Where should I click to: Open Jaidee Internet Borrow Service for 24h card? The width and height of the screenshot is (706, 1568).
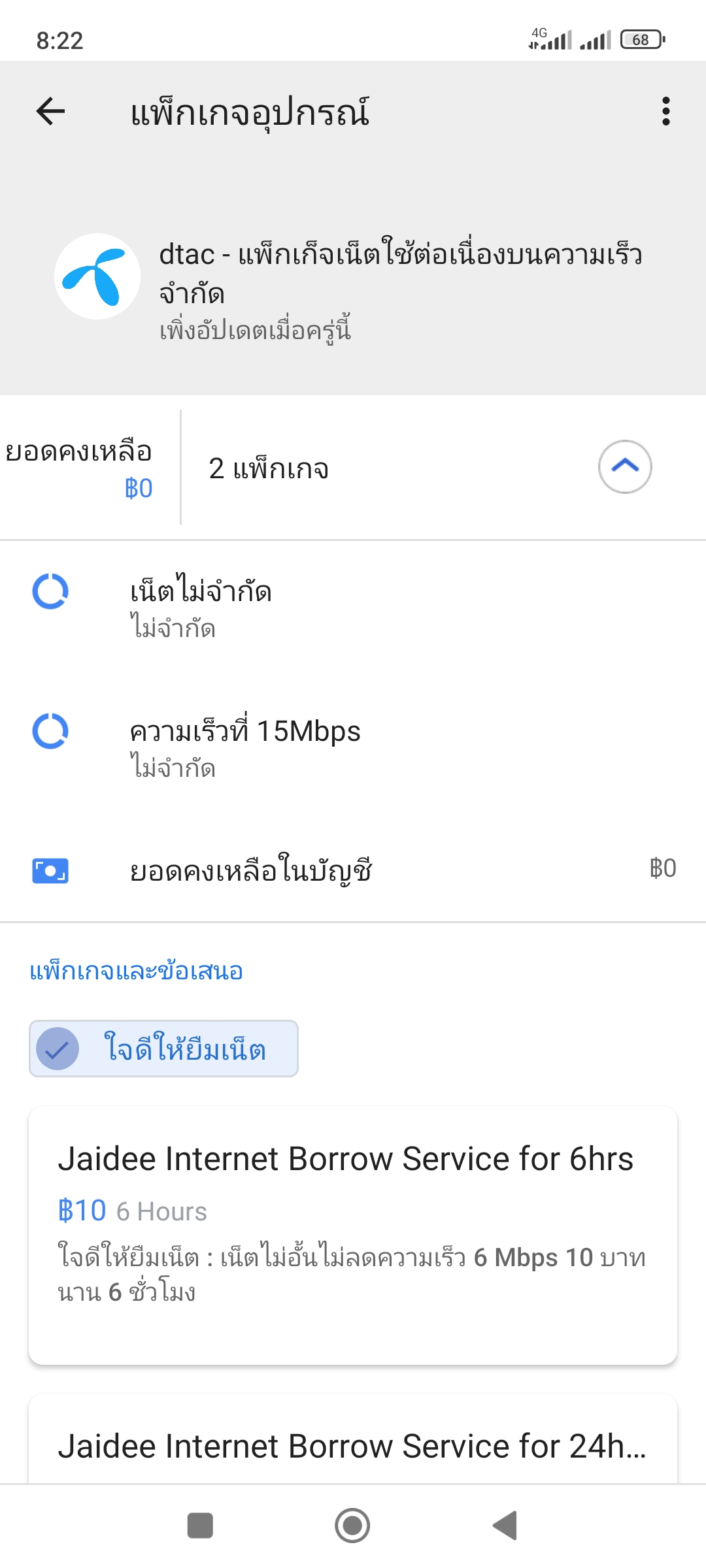[x=353, y=1444]
